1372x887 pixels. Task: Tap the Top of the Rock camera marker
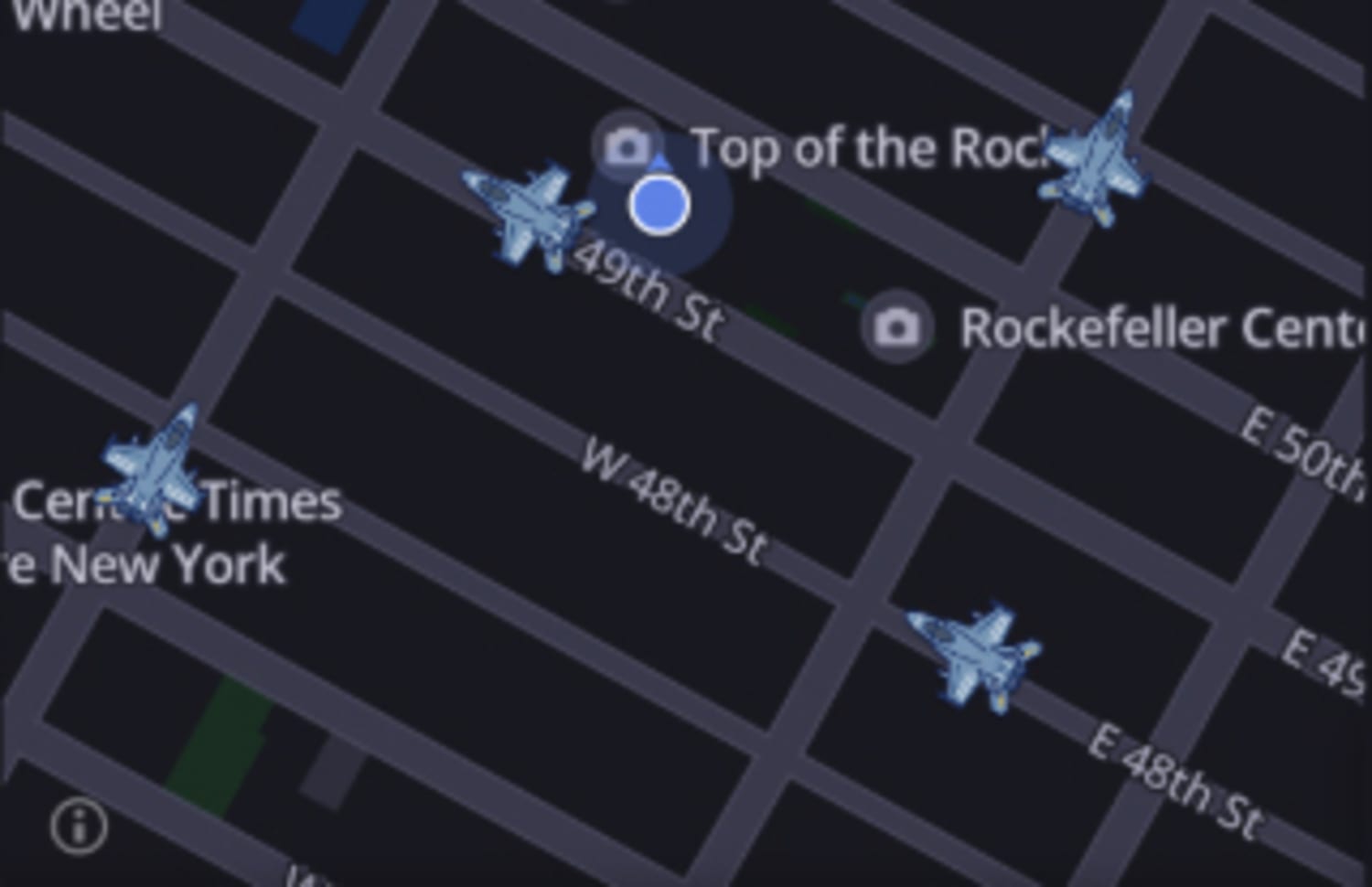click(627, 146)
